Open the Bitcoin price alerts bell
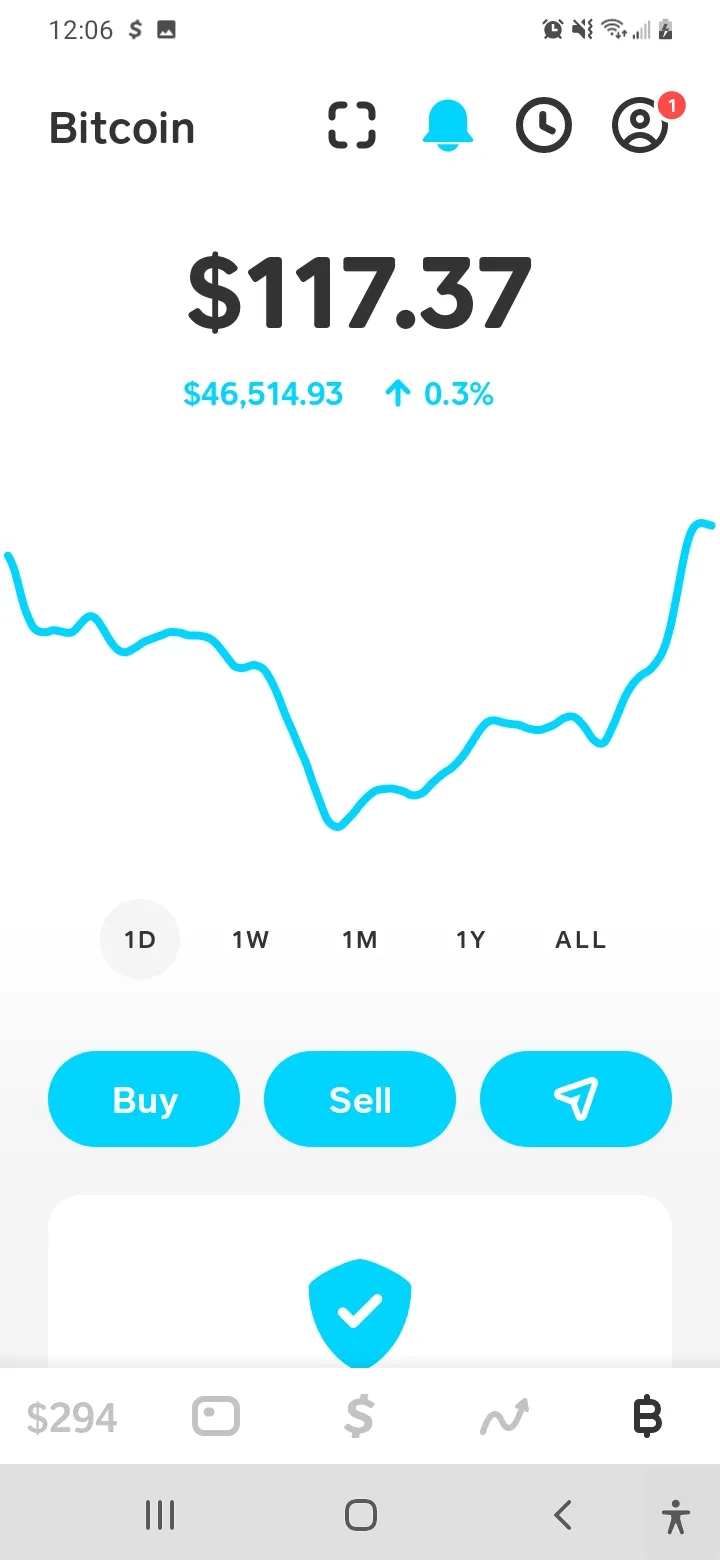The width and height of the screenshot is (720, 1560). pyautogui.click(x=447, y=126)
